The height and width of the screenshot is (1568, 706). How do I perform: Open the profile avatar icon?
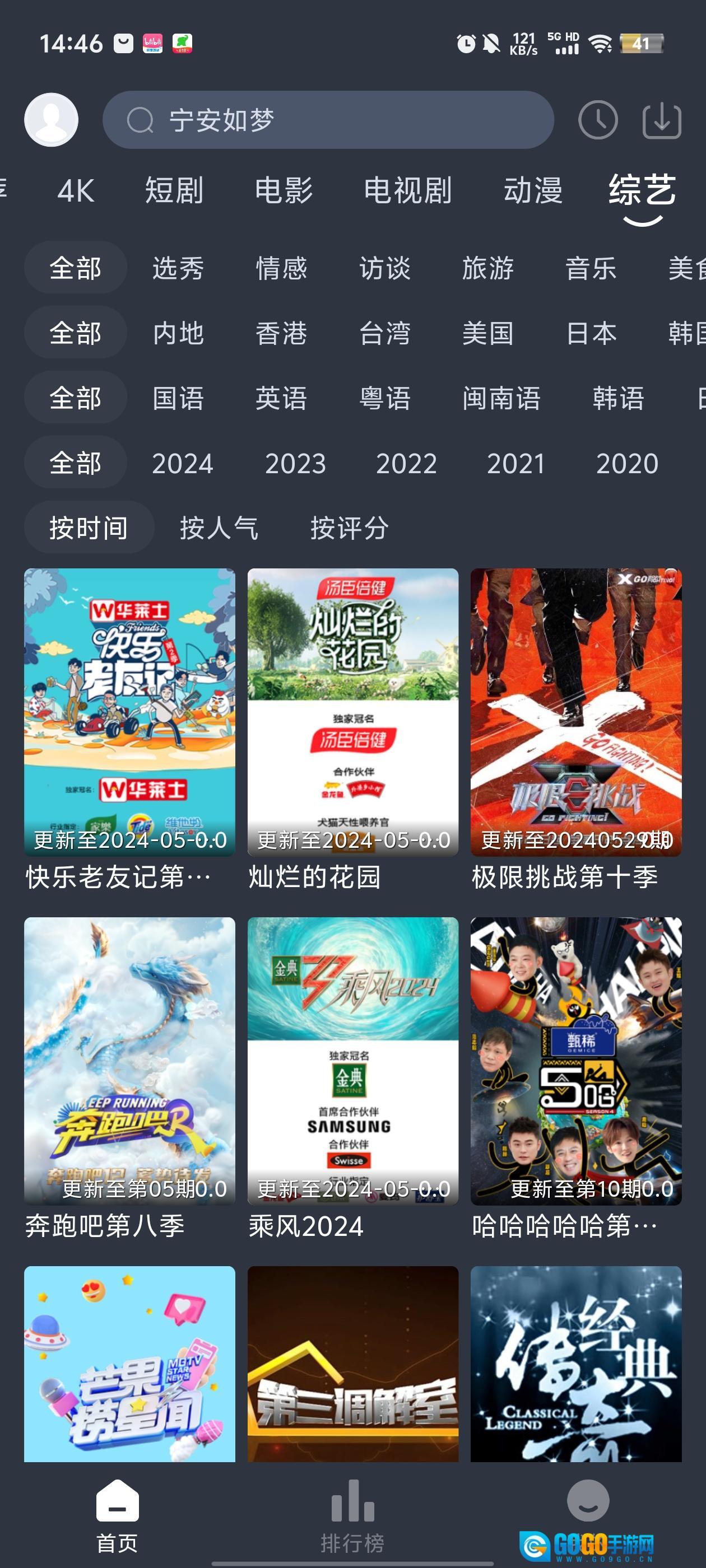coord(51,120)
